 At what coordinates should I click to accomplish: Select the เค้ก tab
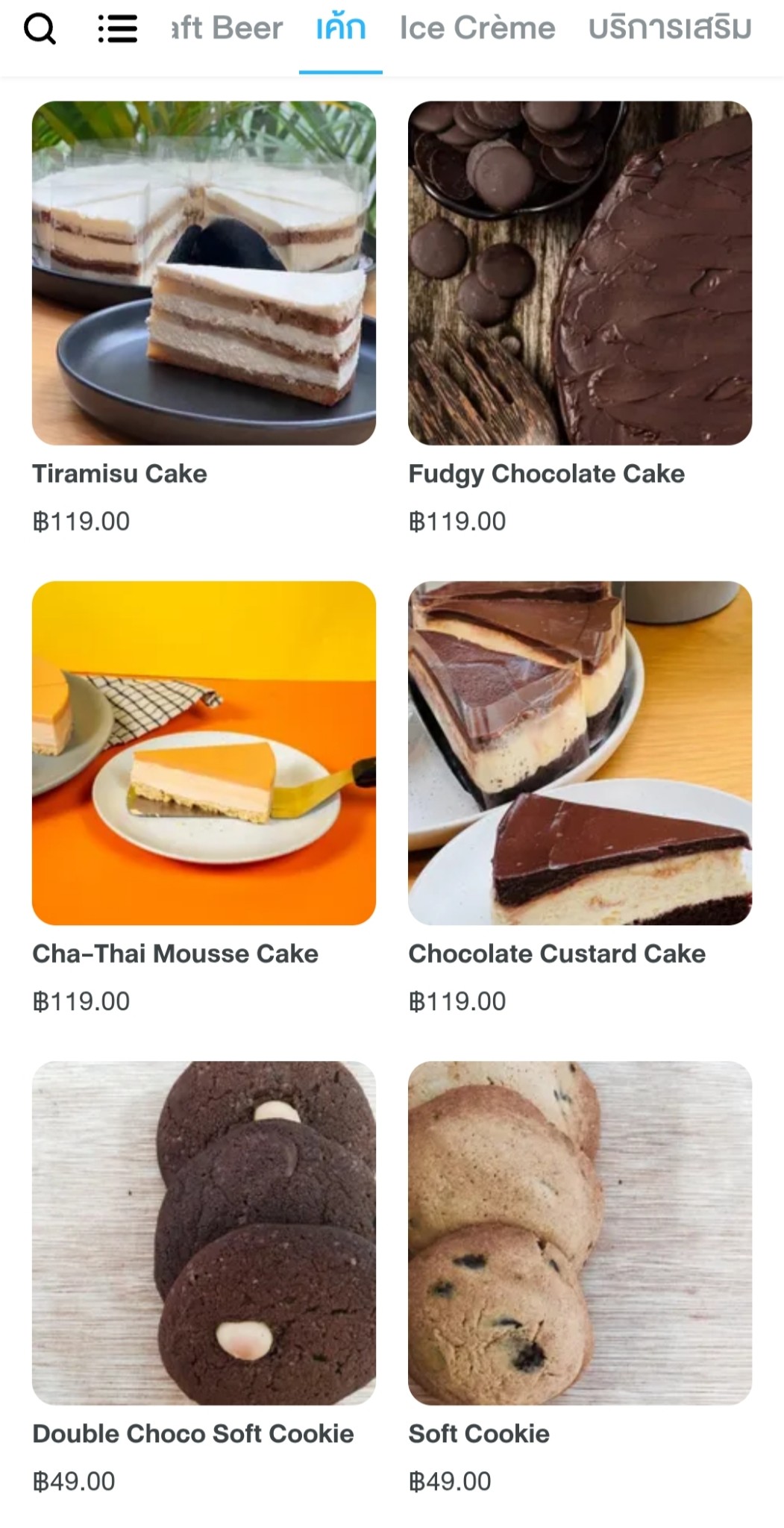coord(340,29)
